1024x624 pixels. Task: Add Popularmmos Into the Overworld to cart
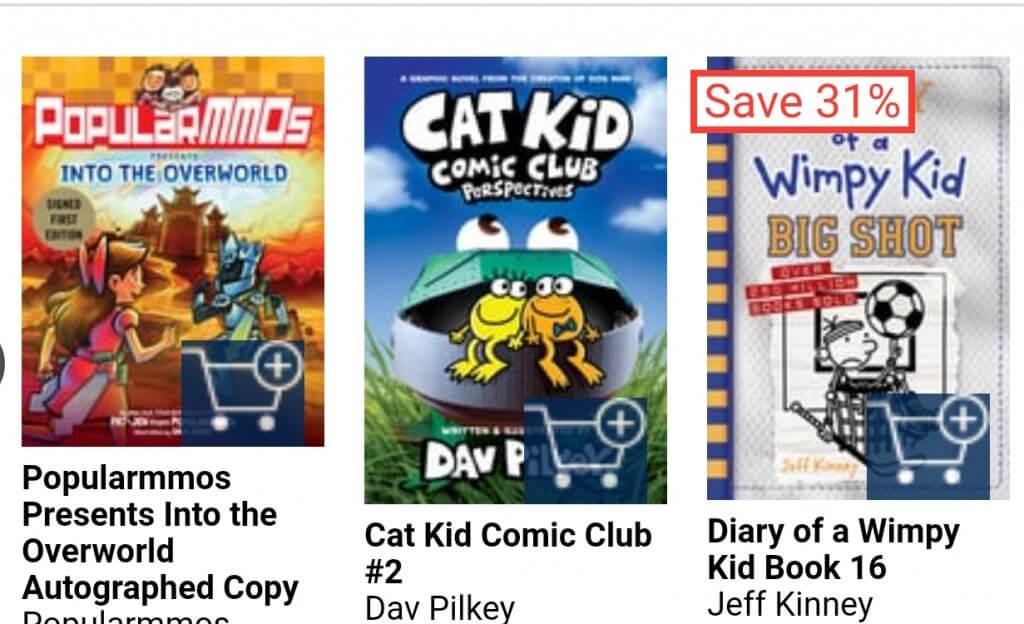pyautogui.click(x=242, y=392)
